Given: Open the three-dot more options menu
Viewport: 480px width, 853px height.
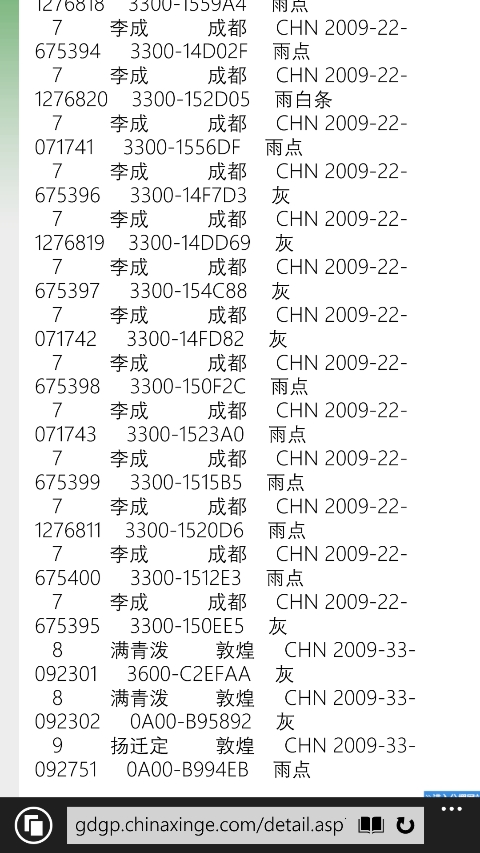Looking at the screenshot, I should tap(452, 809).
